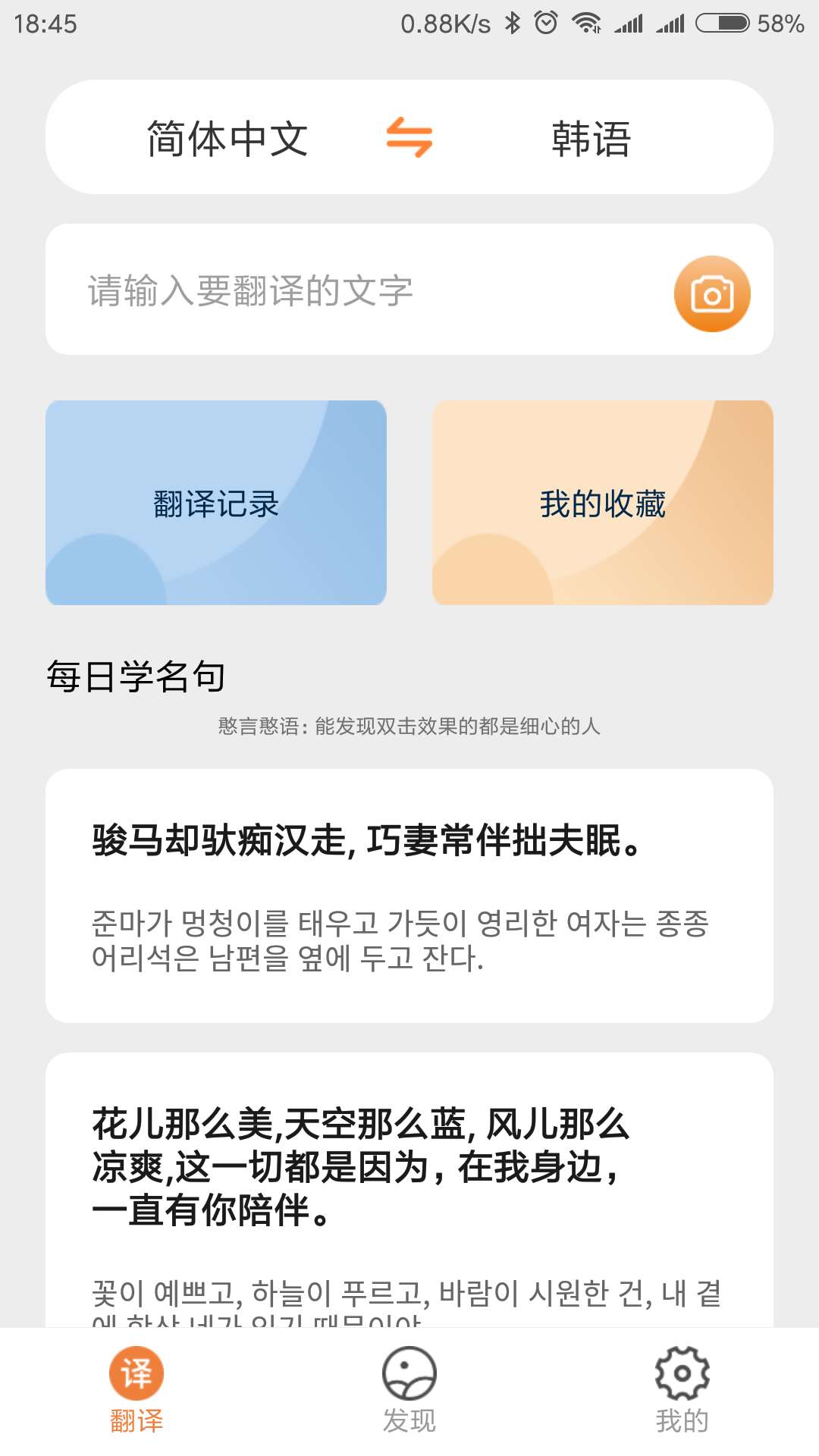Screen dimensions: 819x1456
Task: Tap the 骏马却驮痴汉走 daily sentence card
Action: click(x=409, y=895)
